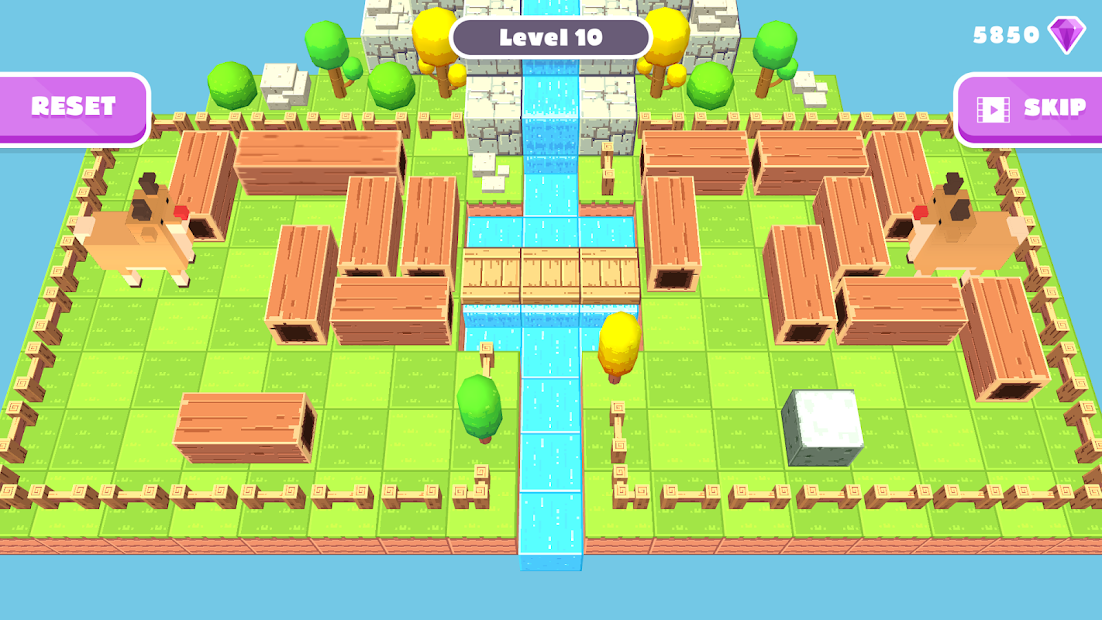Skip this level with the SKIP button

tap(1030, 109)
